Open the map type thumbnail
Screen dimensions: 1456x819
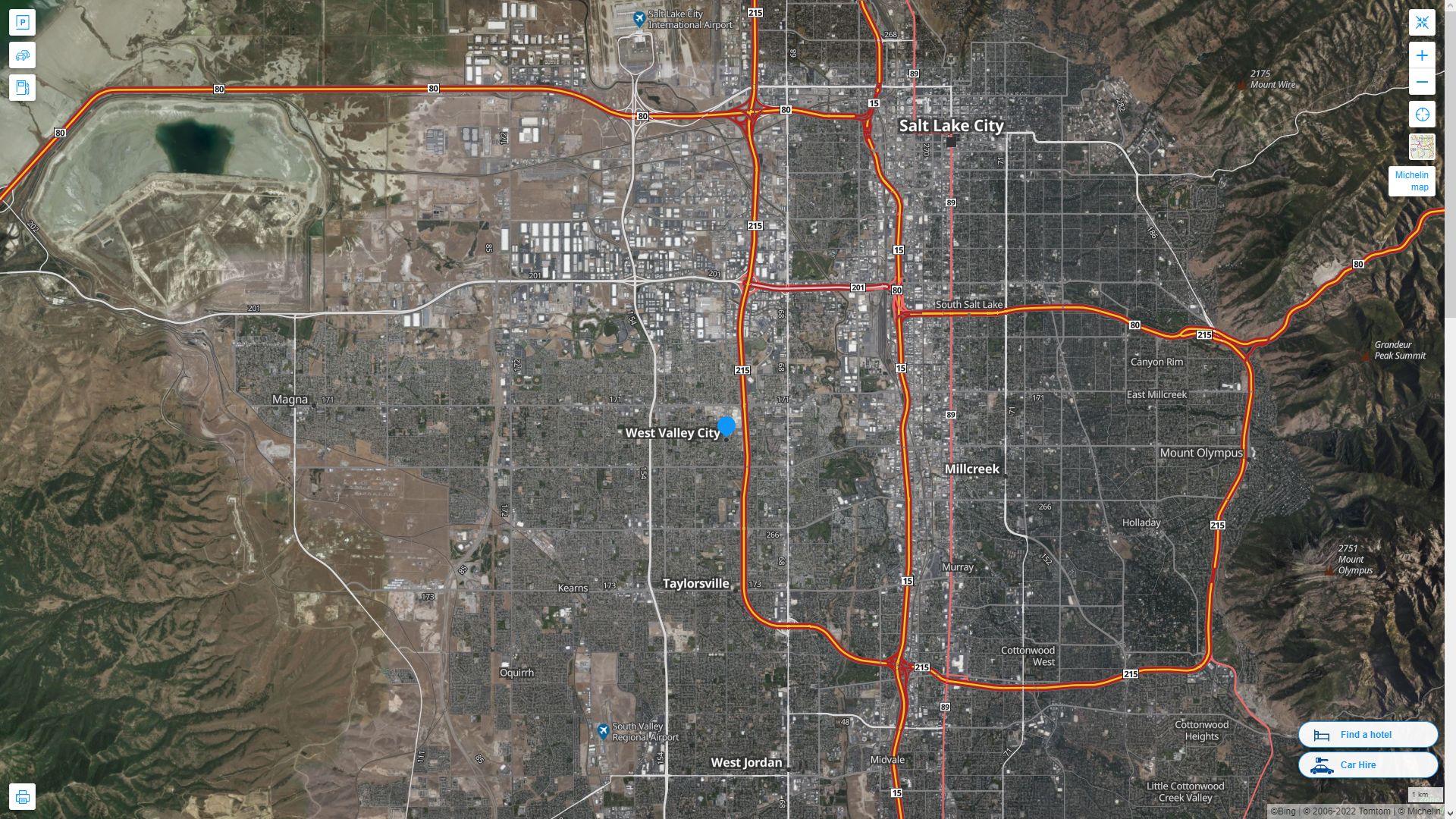(1422, 147)
